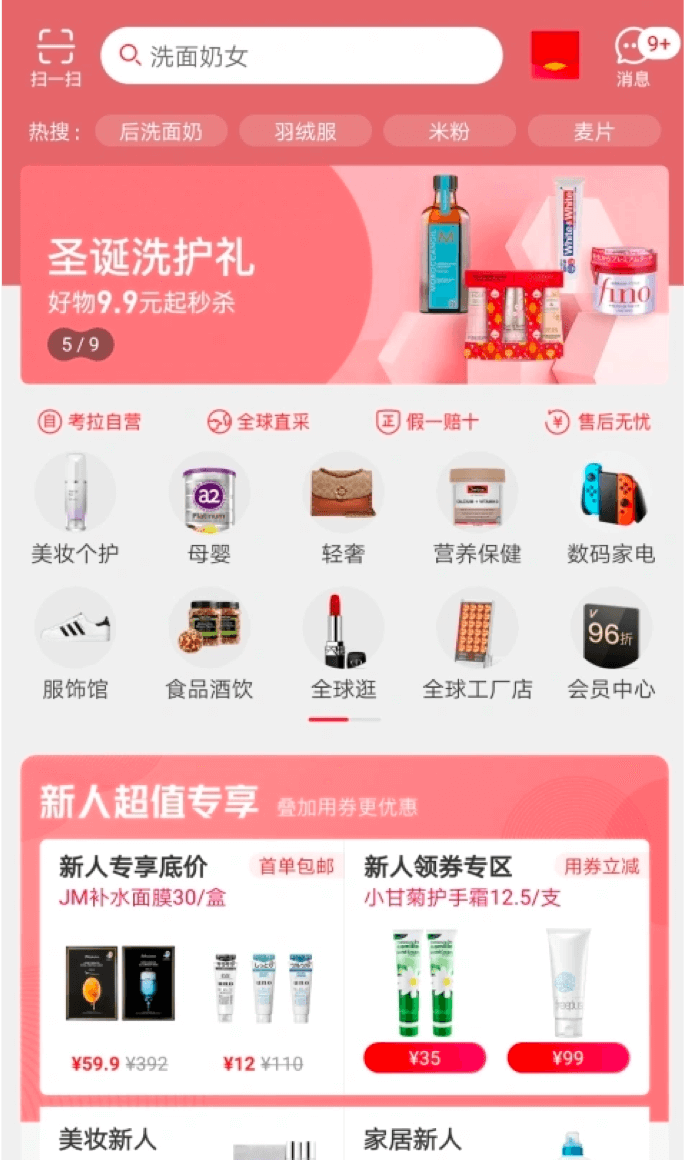Select hot search chip 羽绒服
This screenshot has height=1160, width=684.
click(x=306, y=131)
